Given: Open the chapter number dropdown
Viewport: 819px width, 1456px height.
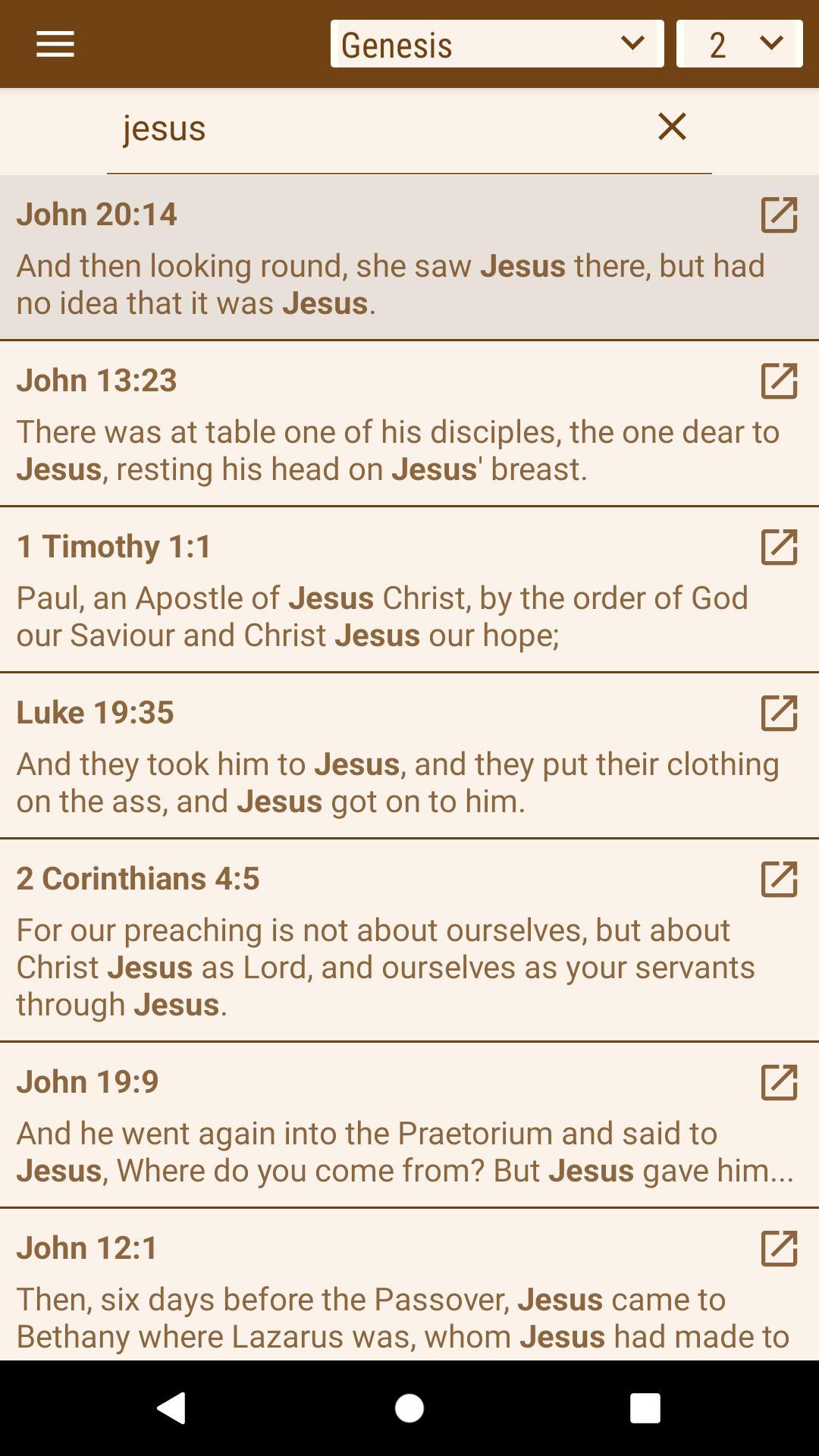Looking at the screenshot, I should pos(739,44).
